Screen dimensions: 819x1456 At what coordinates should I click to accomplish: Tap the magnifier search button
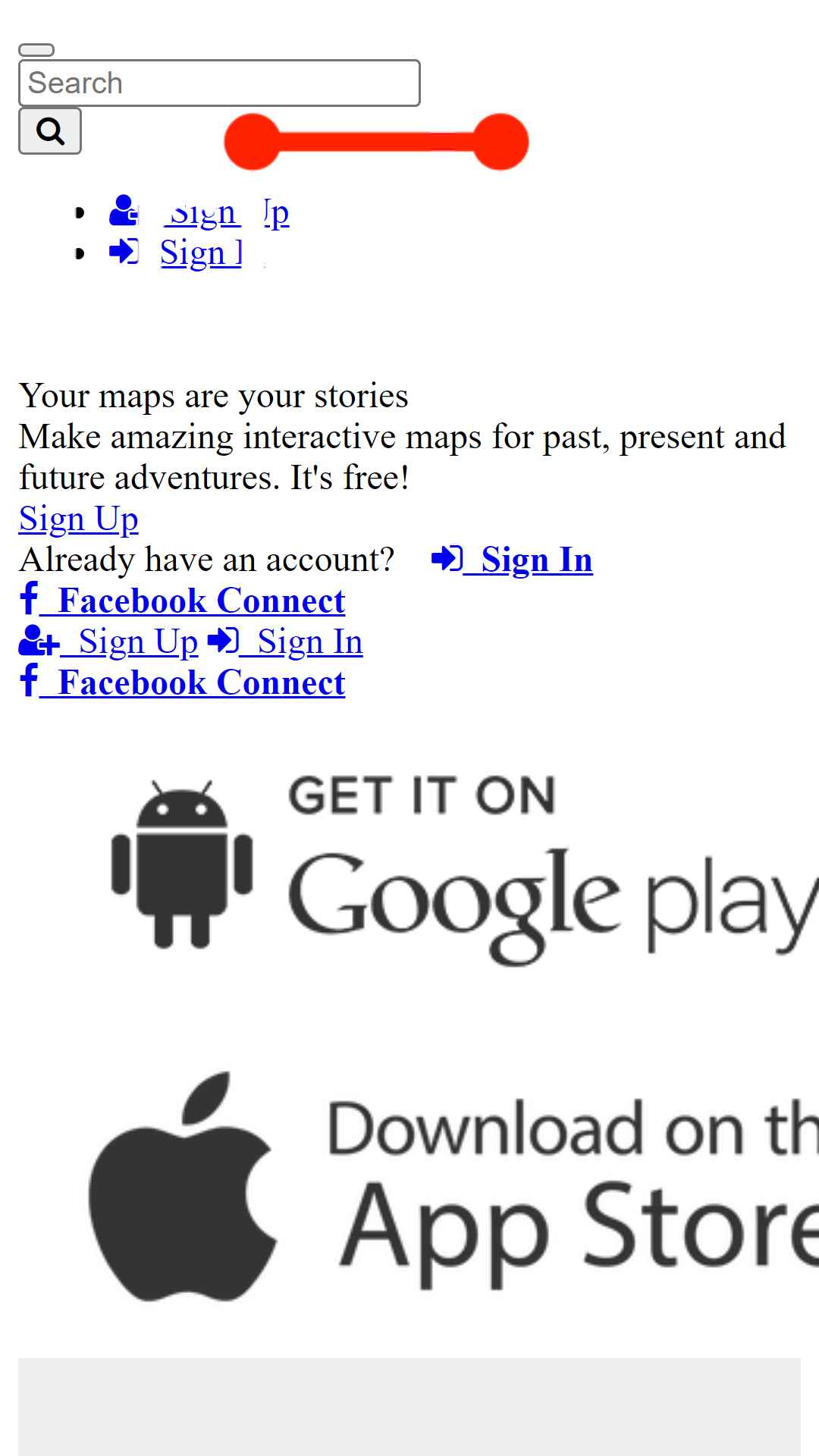[x=50, y=131]
